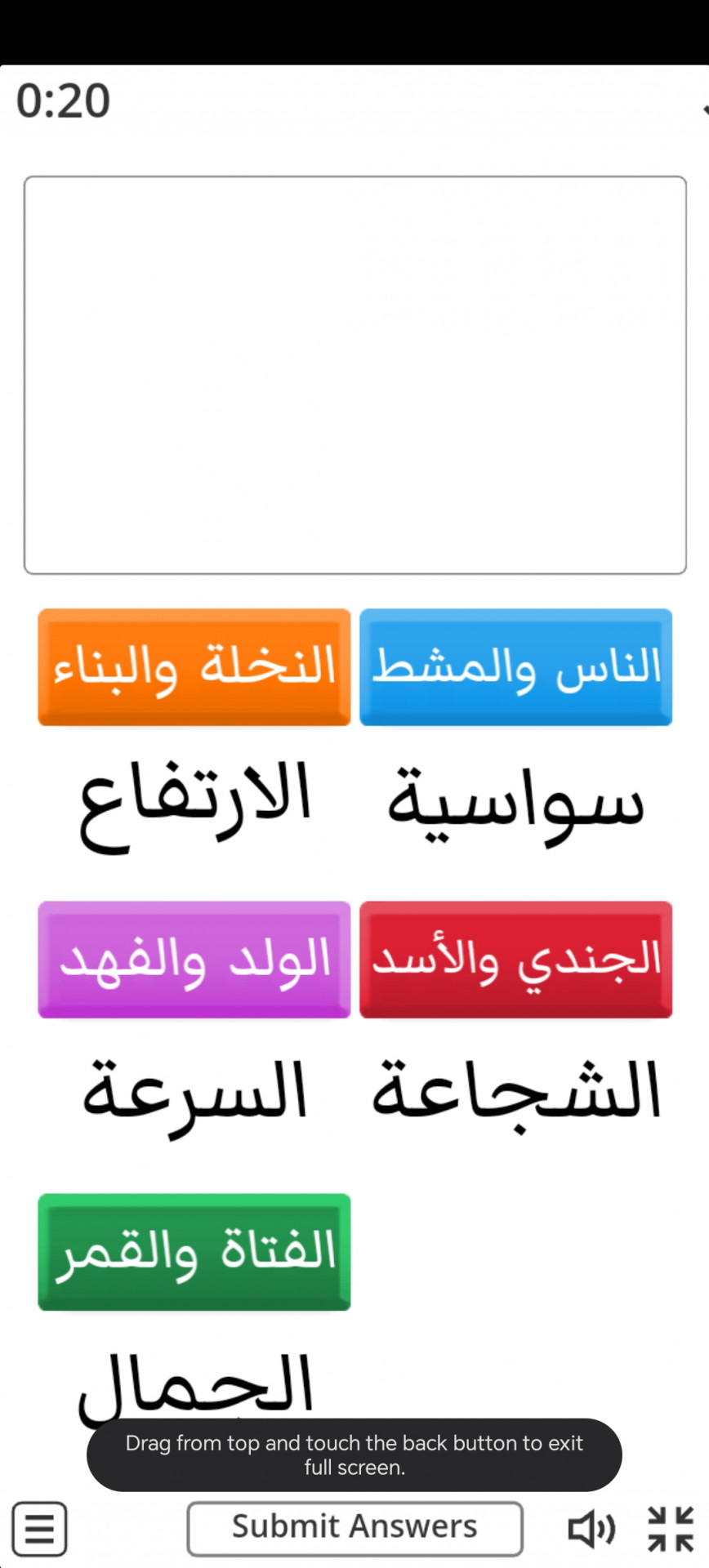This screenshot has height=1568, width=709.
Task: Submit Answers
Action: (x=354, y=1528)
